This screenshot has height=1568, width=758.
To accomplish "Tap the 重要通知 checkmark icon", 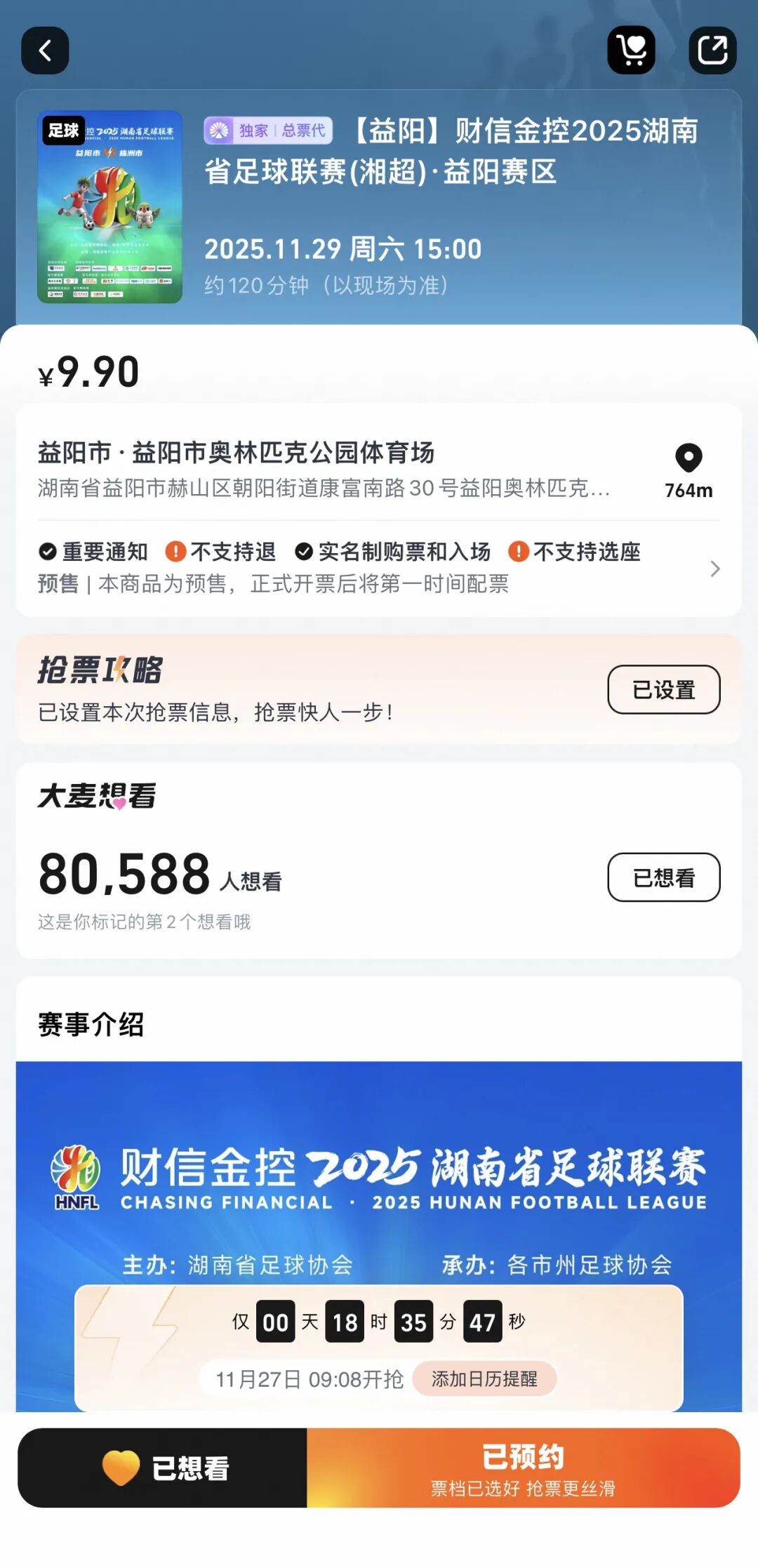I will (x=47, y=552).
